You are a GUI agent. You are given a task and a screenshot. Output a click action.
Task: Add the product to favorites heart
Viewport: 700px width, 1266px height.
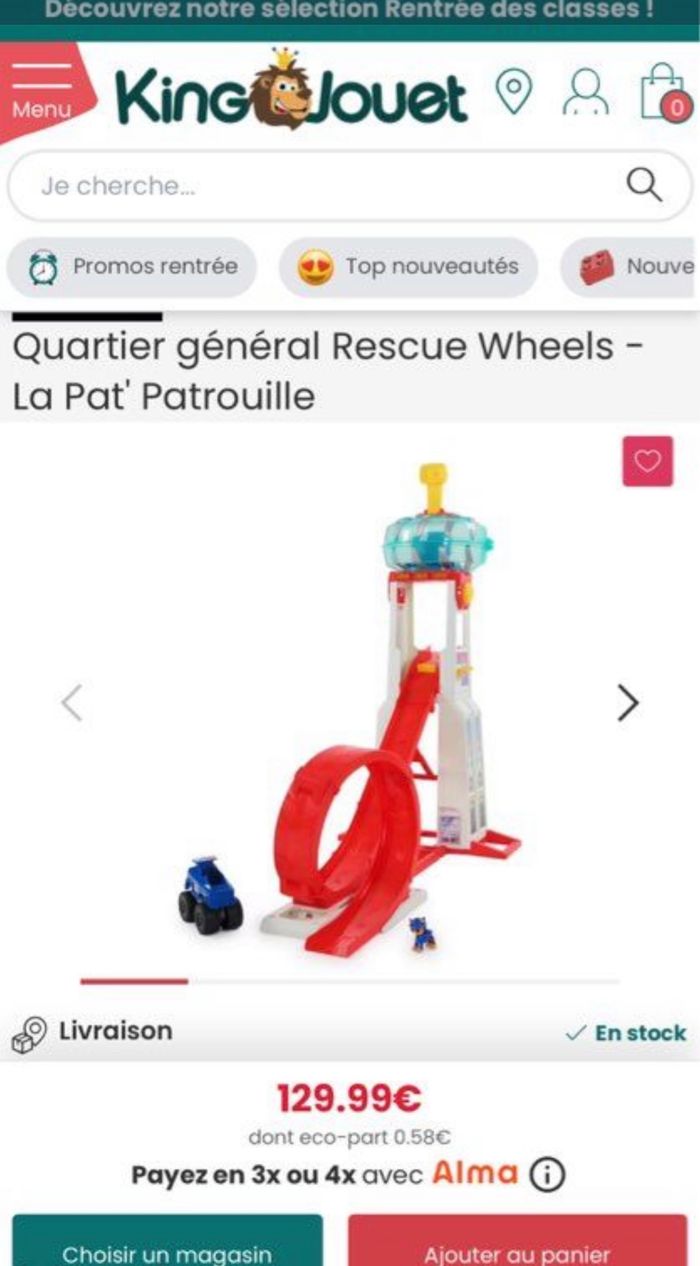[x=648, y=462]
